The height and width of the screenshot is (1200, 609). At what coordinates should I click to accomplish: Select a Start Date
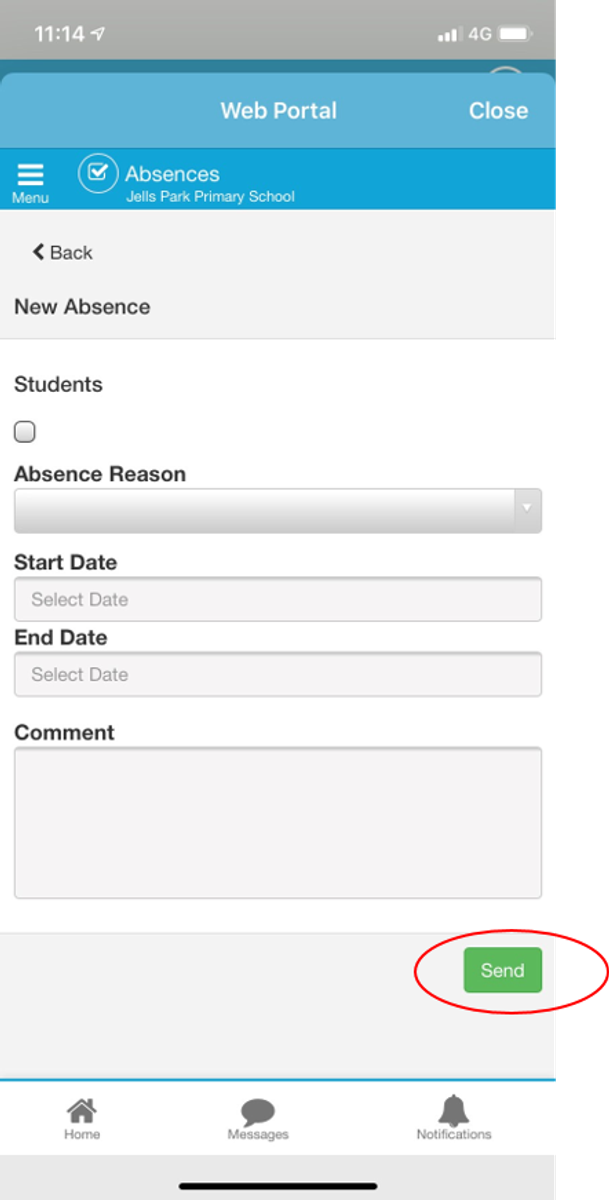(278, 599)
